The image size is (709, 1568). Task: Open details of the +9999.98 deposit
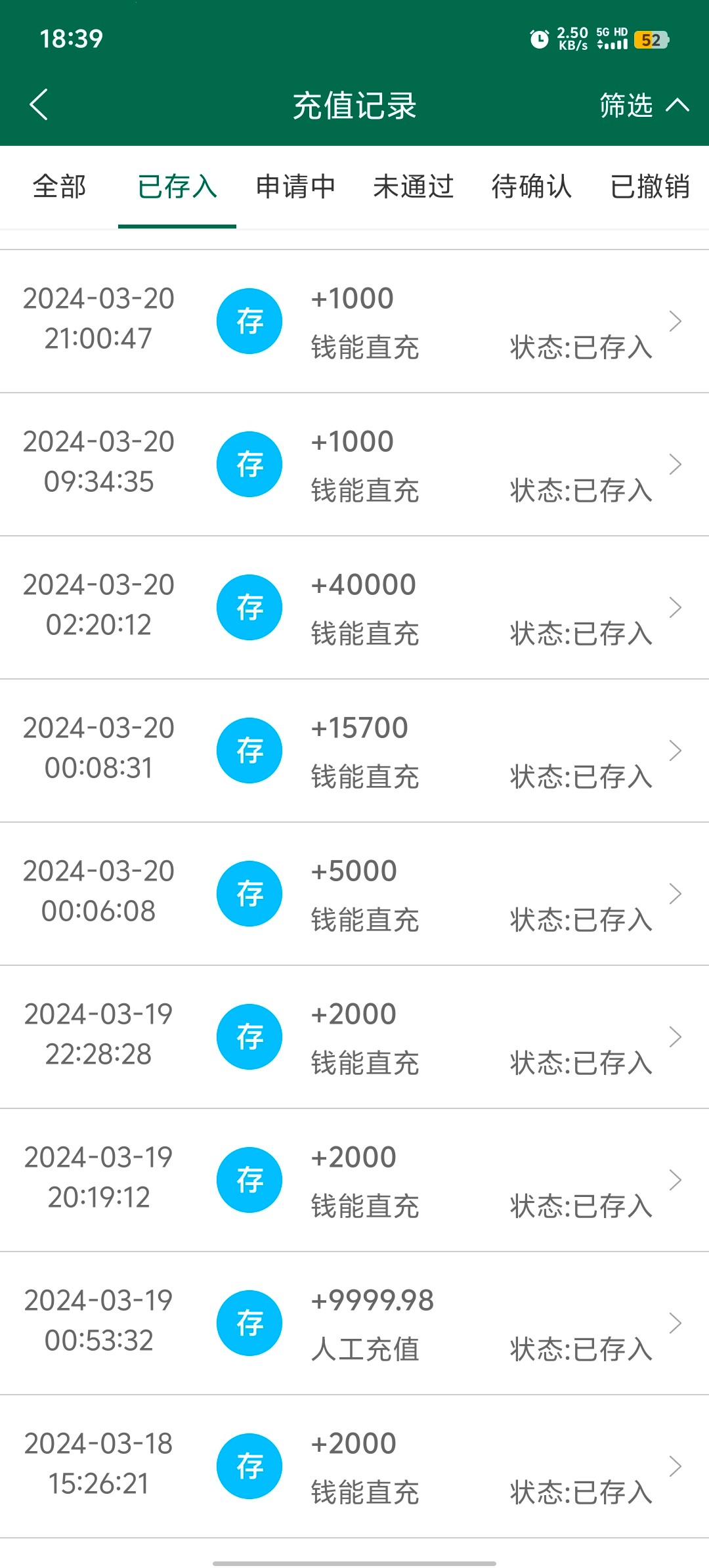pyautogui.click(x=676, y=1323)
